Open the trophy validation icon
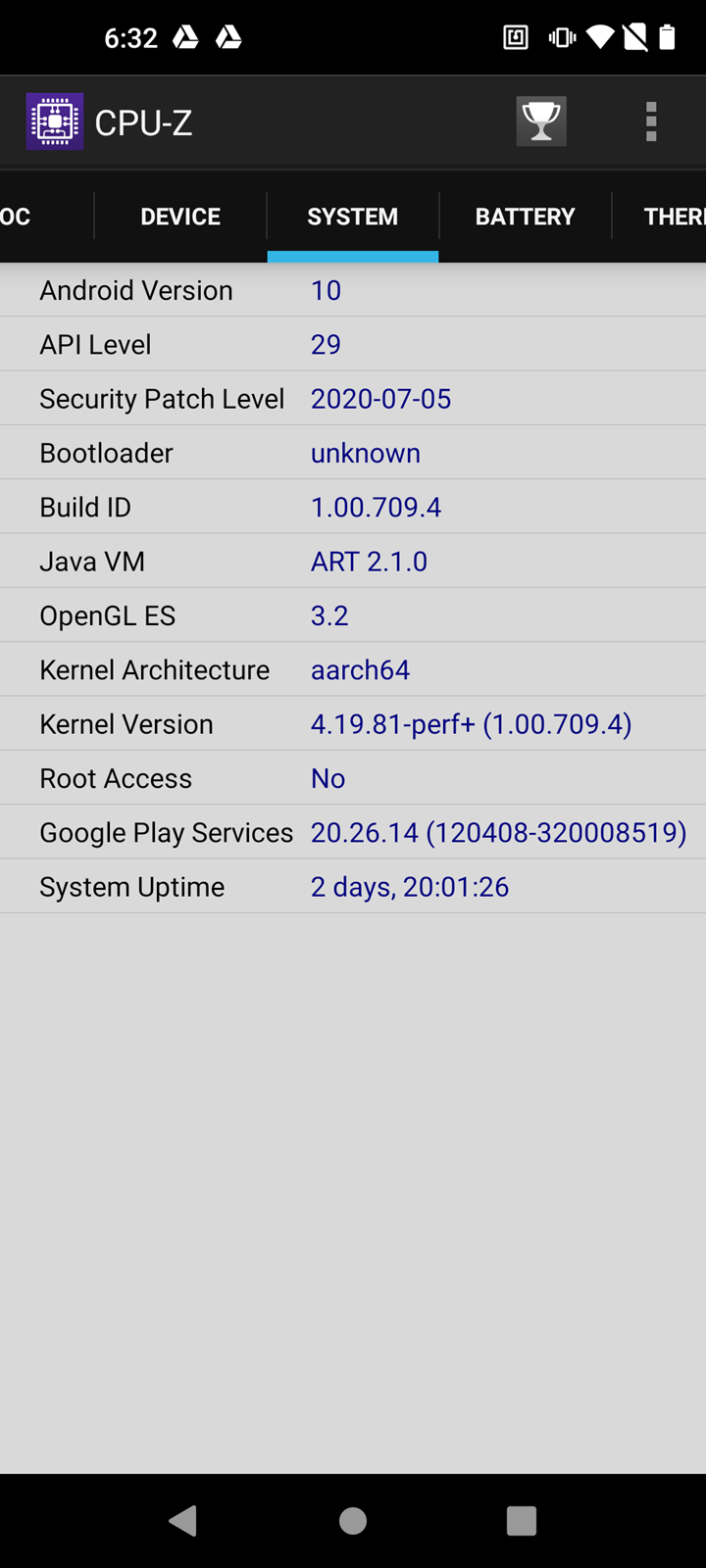Image resolution: width=706 pixels, height=1568 pixels. (541, 122)
